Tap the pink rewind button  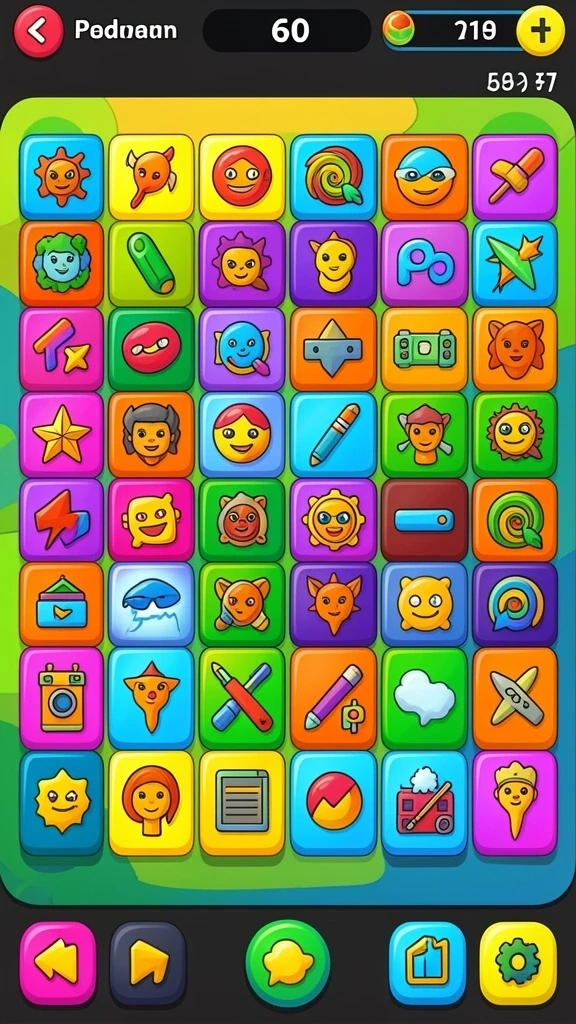tap(58, 963)
